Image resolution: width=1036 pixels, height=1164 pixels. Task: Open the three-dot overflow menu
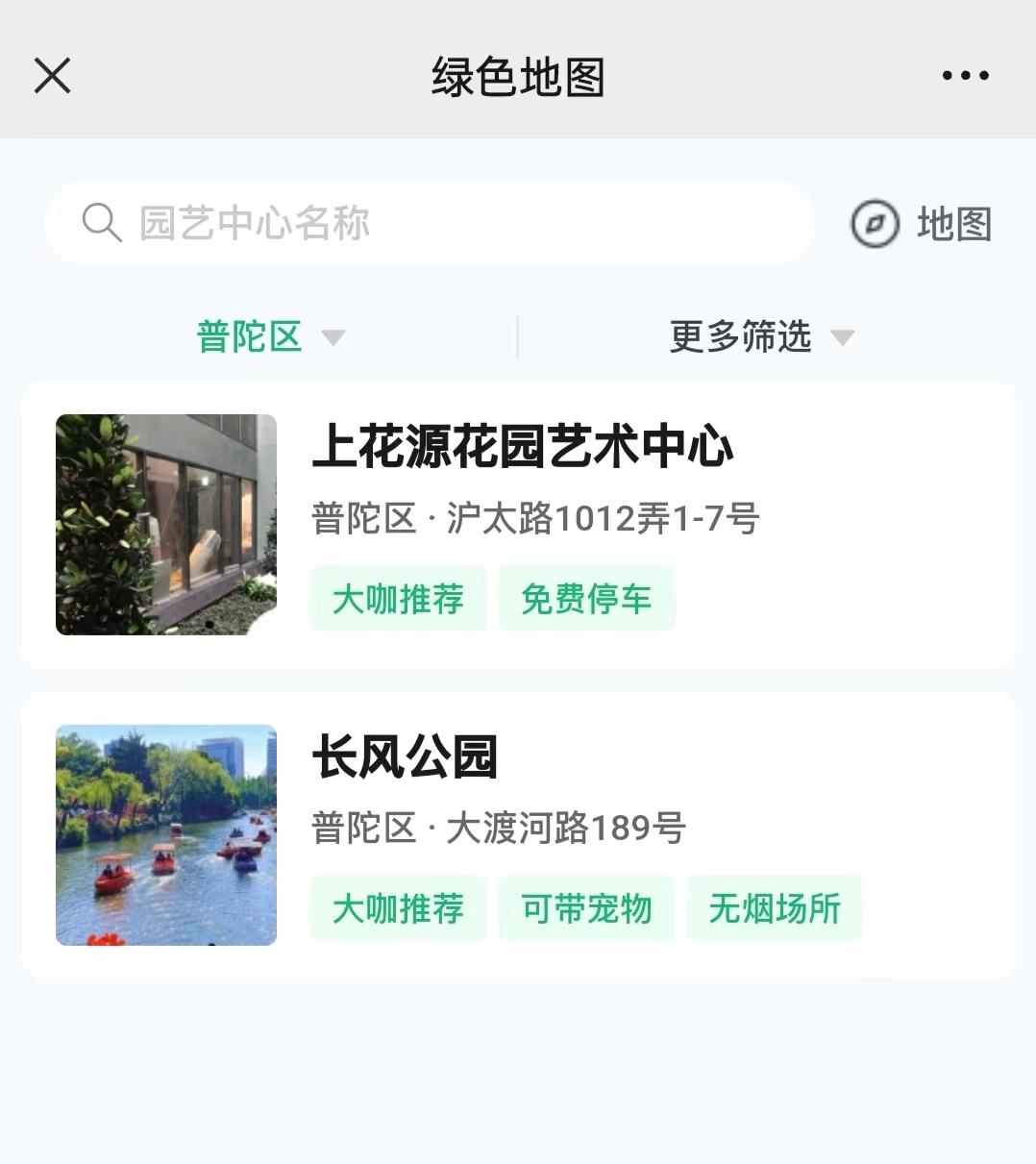point(965,76)
